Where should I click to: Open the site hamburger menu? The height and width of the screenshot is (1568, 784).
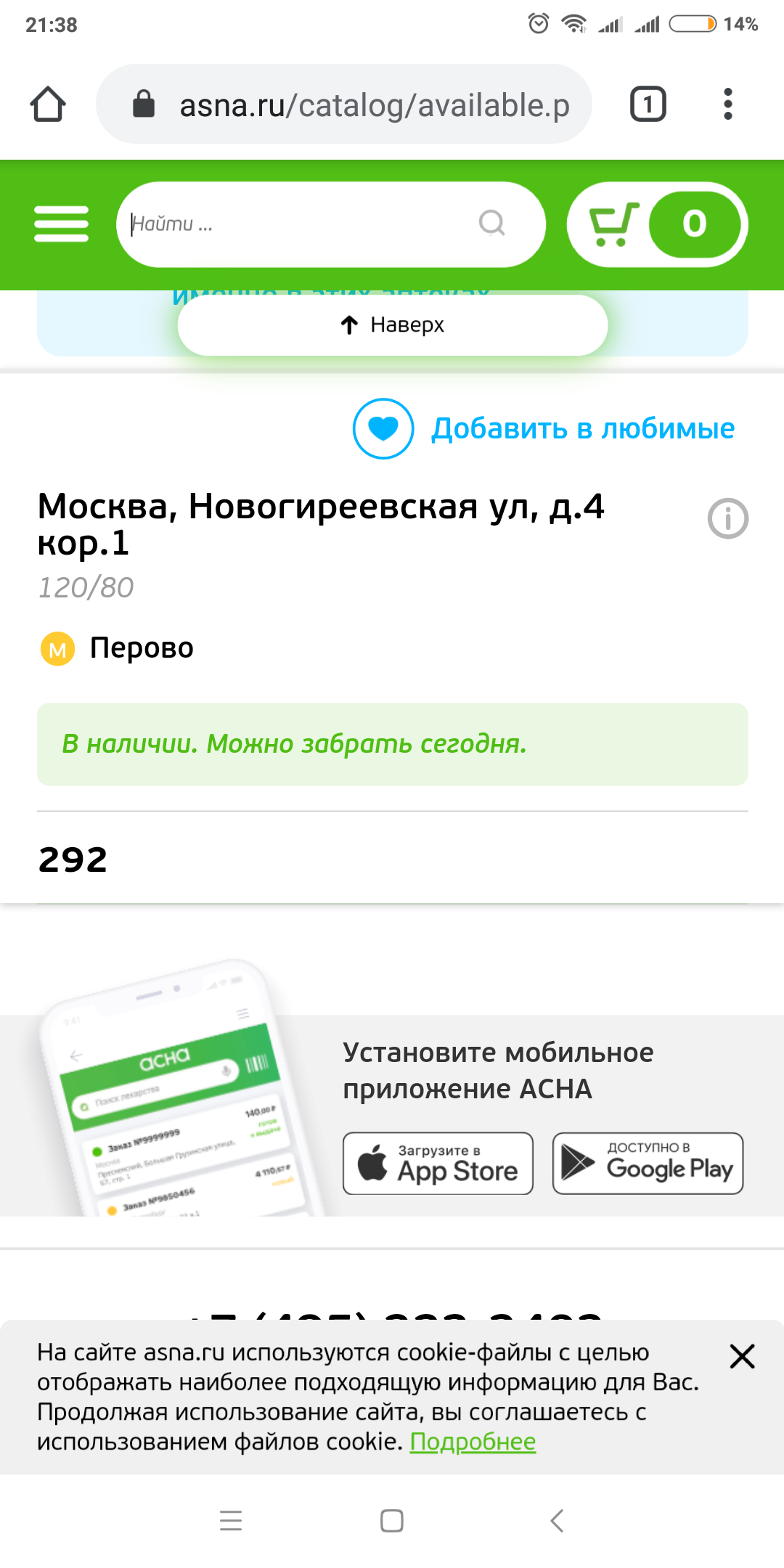61,224
